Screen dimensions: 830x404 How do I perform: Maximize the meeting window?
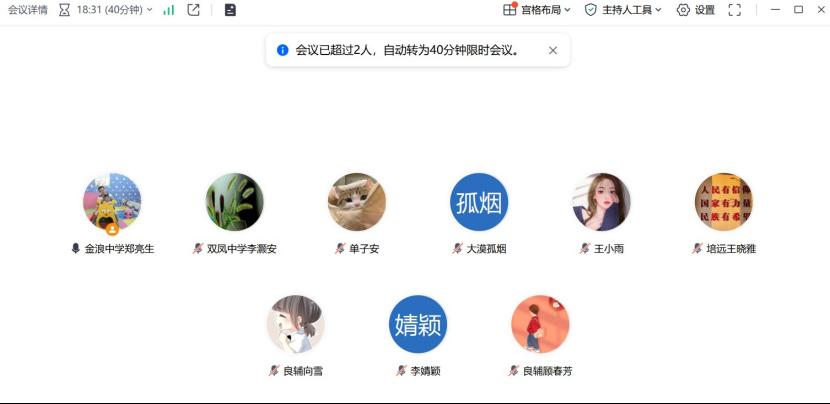[798, 10]
